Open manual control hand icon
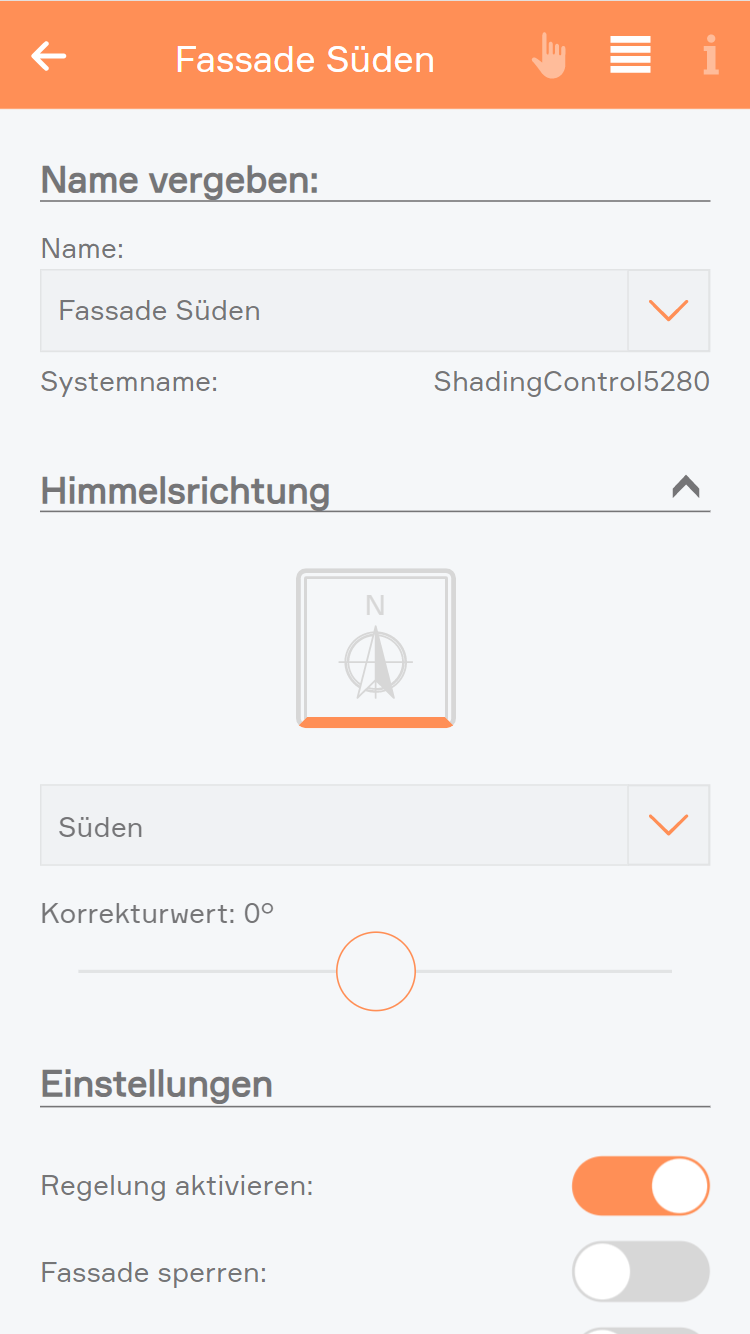The height and width of the screenshot is (1334, 750). pos(548,56)
